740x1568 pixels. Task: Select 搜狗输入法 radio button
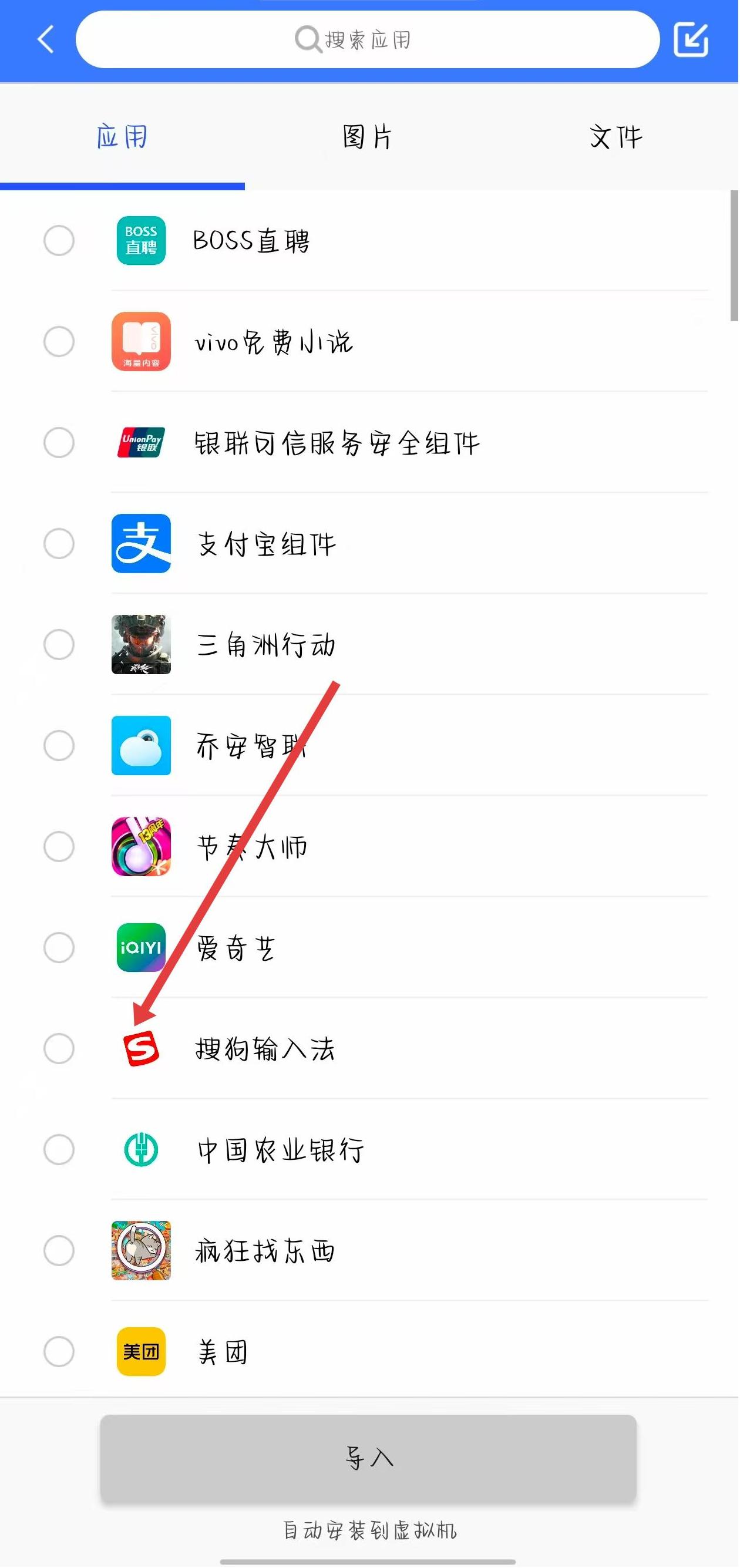point(59,1049)
